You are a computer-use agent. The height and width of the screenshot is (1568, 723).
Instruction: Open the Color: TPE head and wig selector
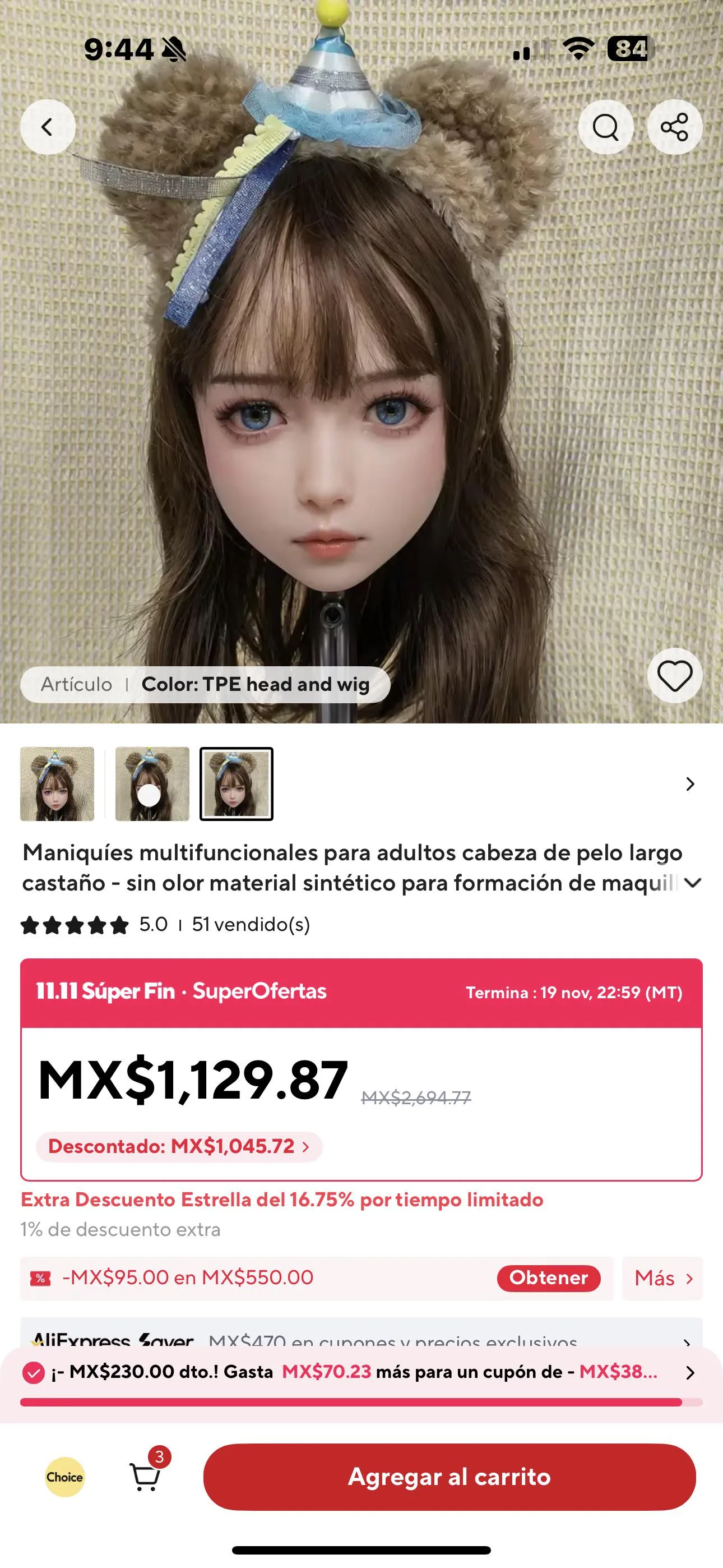click(x=205, y=684)
